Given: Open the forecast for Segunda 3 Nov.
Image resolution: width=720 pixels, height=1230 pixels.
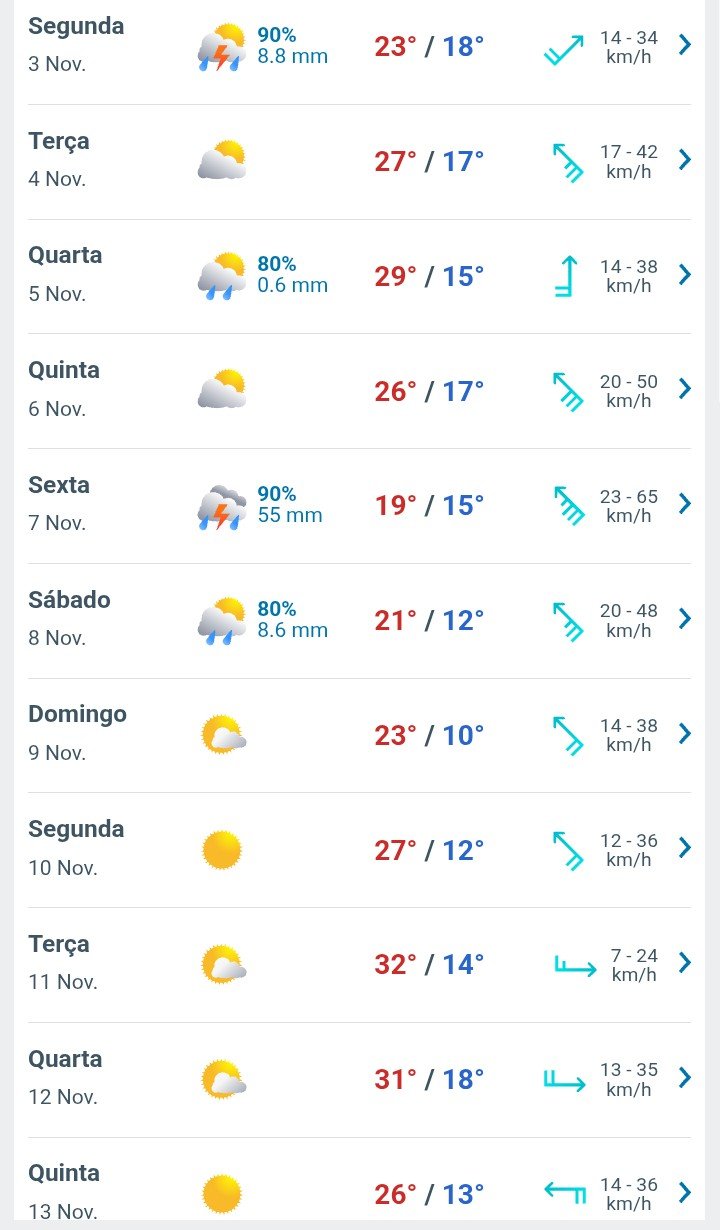Looking at the screenshot, I should [685, 45].
